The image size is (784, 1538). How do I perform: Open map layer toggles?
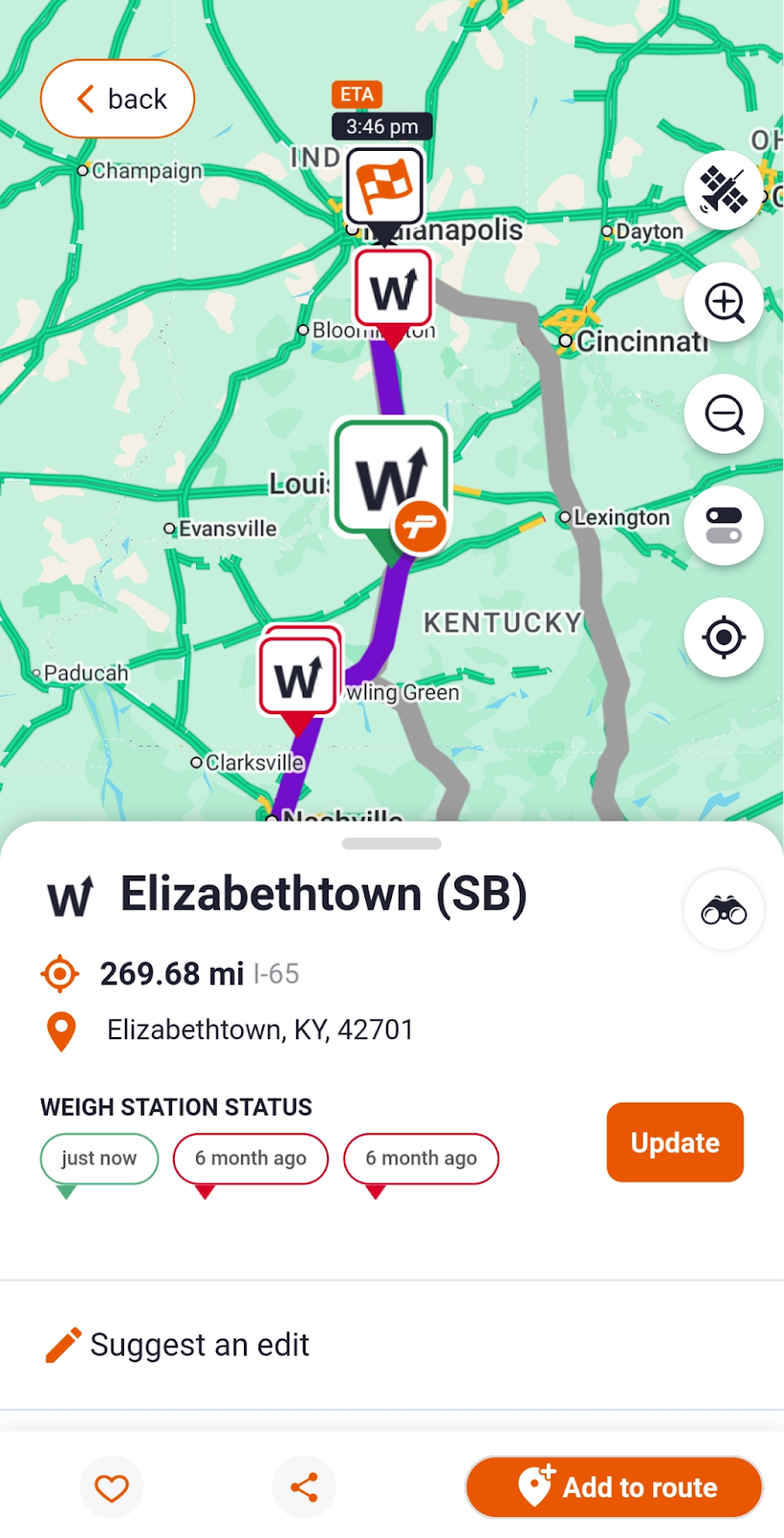tap(723, 526)
